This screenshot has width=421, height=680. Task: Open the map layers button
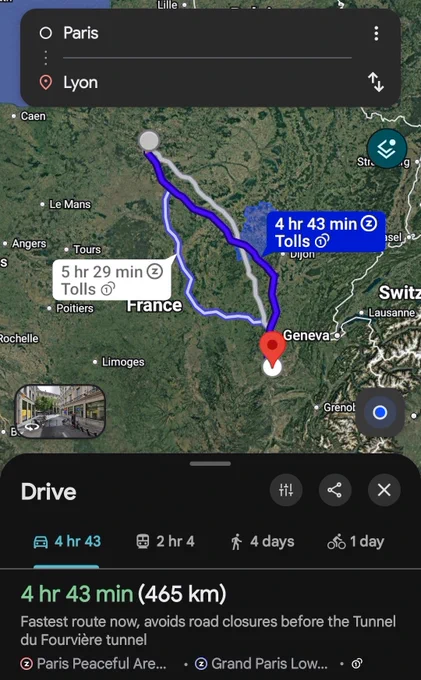(x=387, y=149)
